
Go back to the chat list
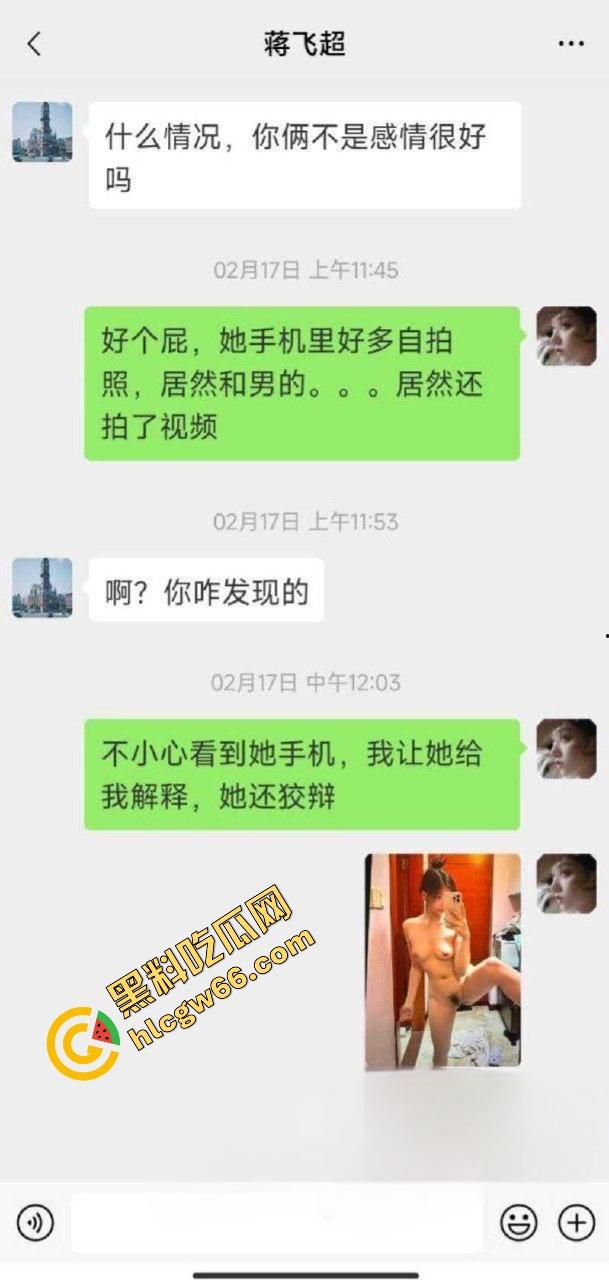point(35,44)
